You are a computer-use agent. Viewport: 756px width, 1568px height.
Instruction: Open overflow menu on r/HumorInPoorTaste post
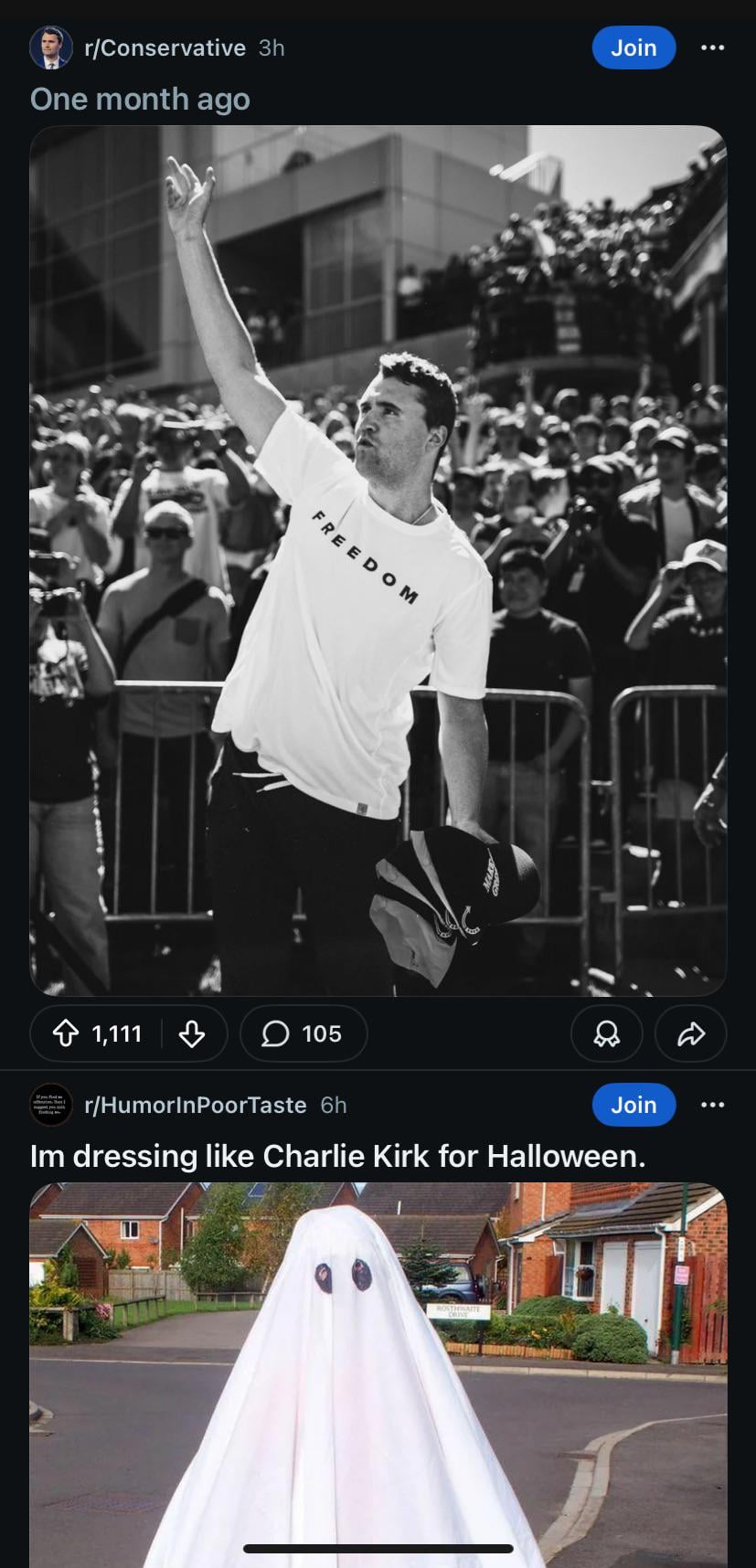point(712,1105)
